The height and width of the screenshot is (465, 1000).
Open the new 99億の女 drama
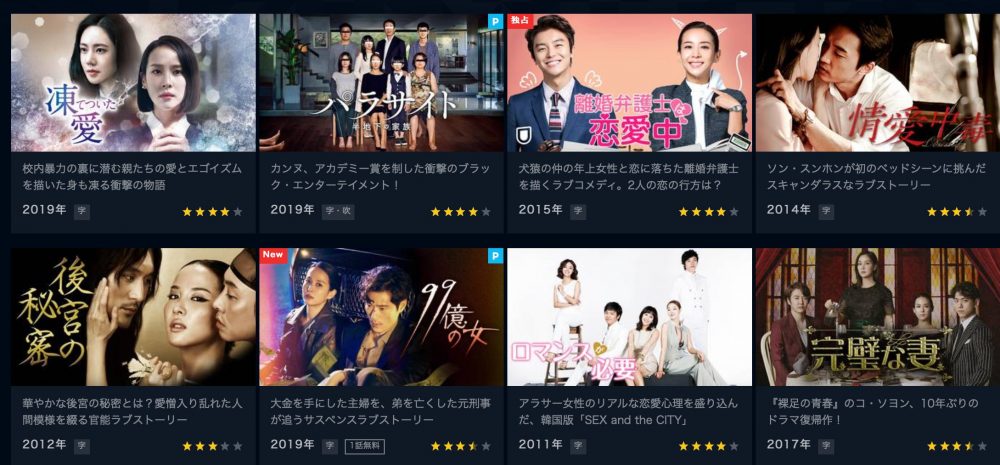(x=381, y=317)
